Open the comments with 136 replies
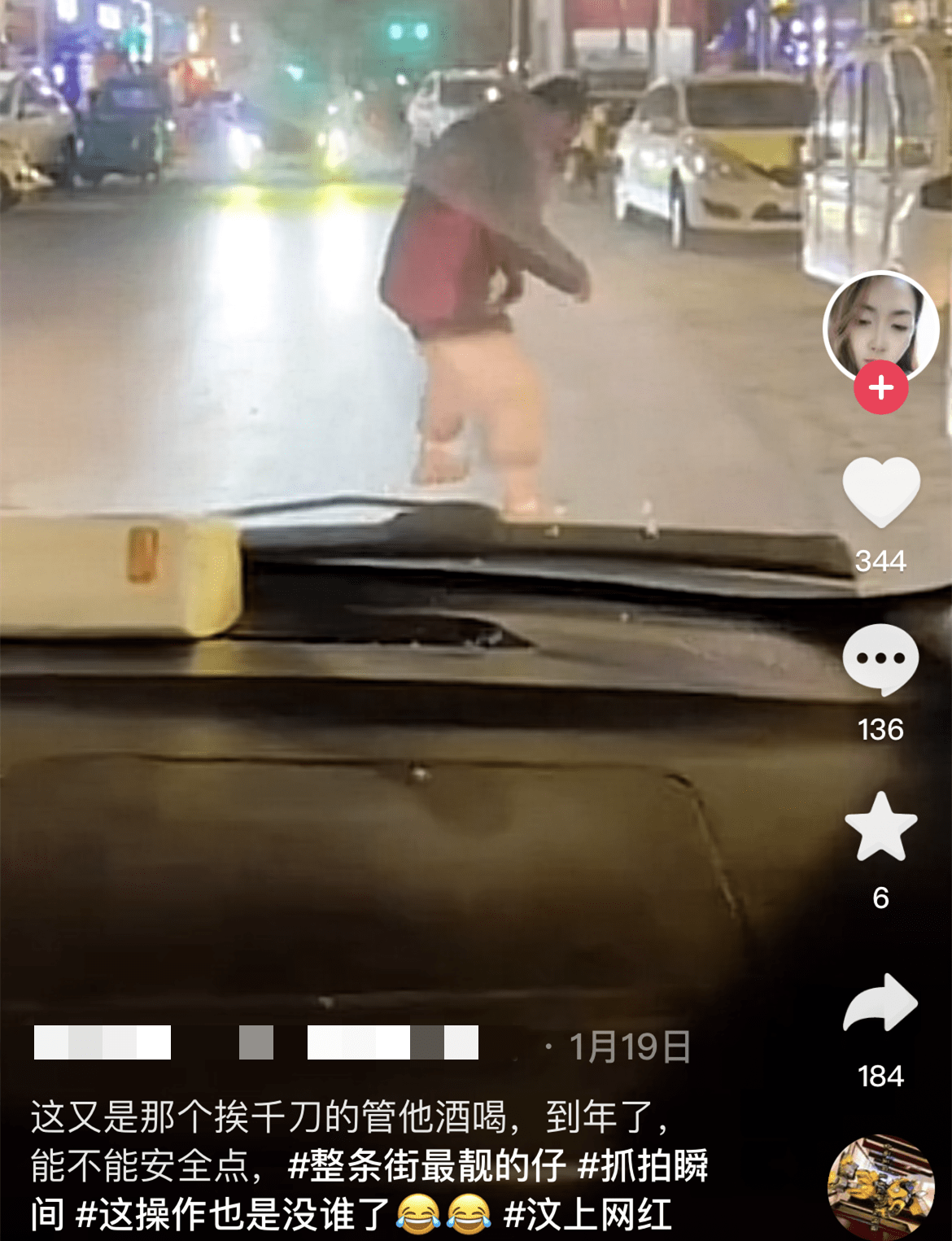The image size is (952, 1241). pos(880,660)
